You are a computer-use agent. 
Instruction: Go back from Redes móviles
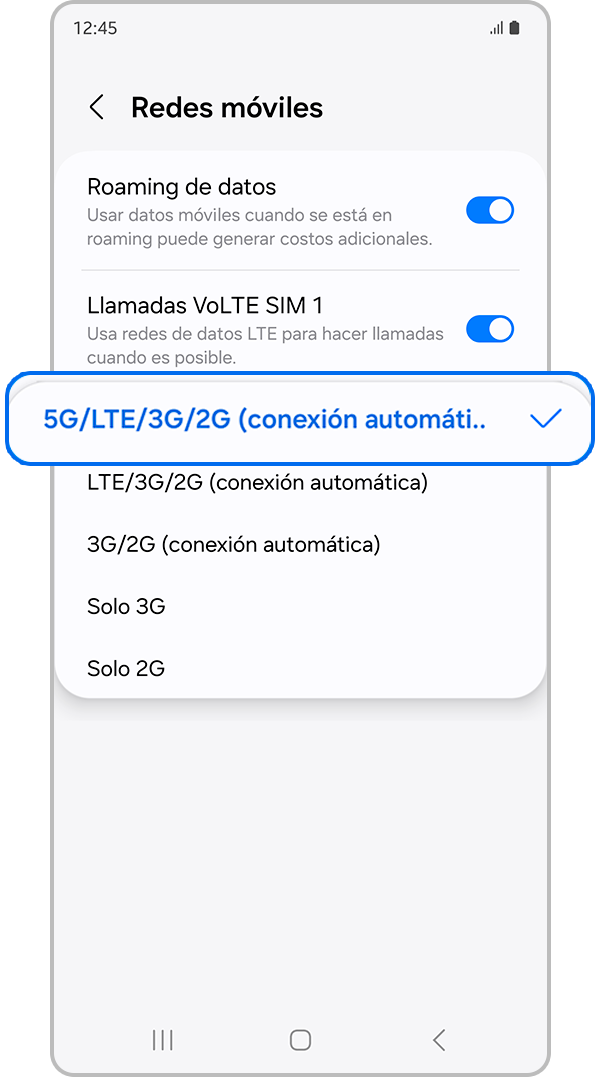(97, 108)
